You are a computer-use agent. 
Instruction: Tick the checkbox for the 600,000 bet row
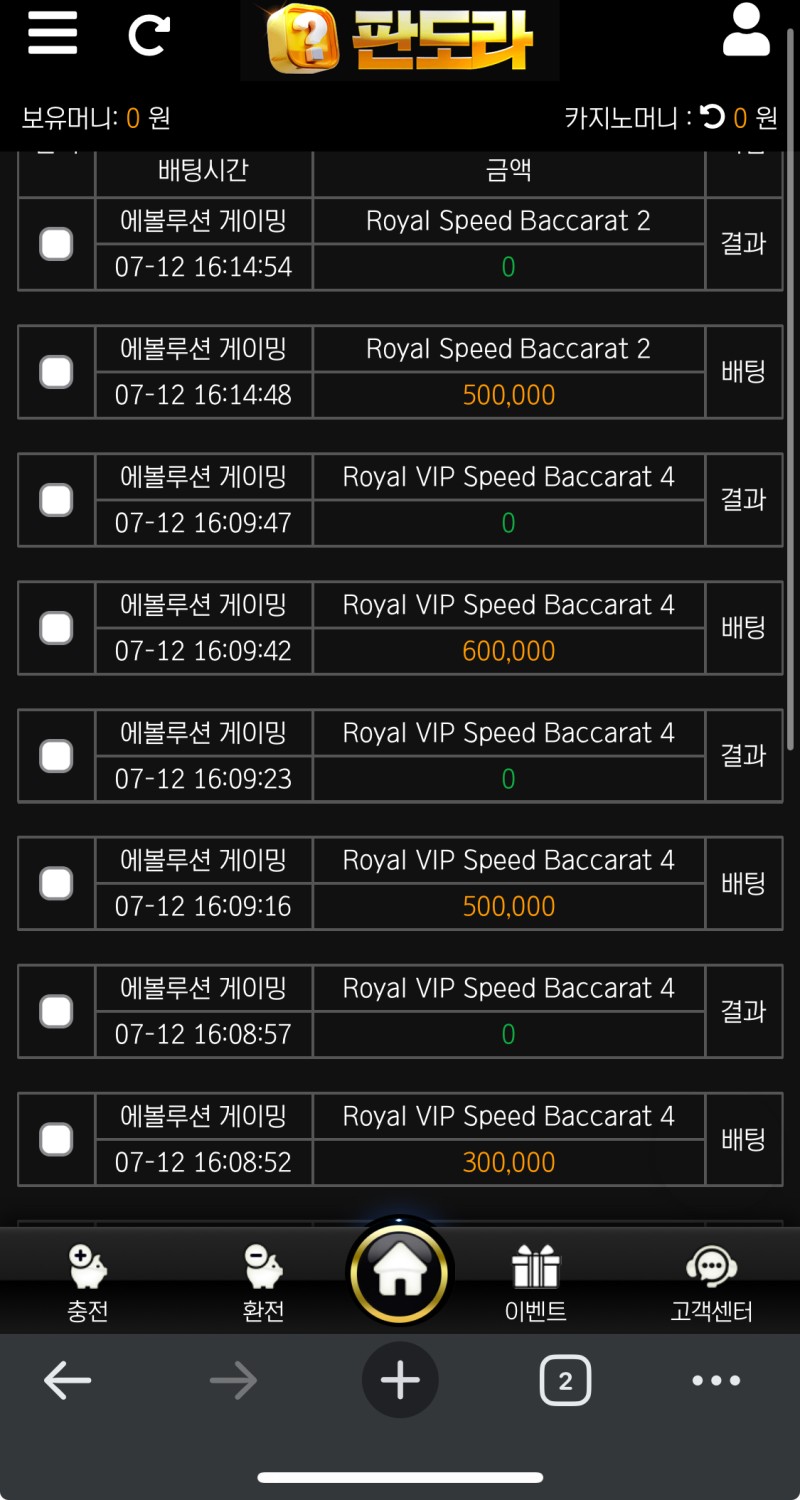55,627
